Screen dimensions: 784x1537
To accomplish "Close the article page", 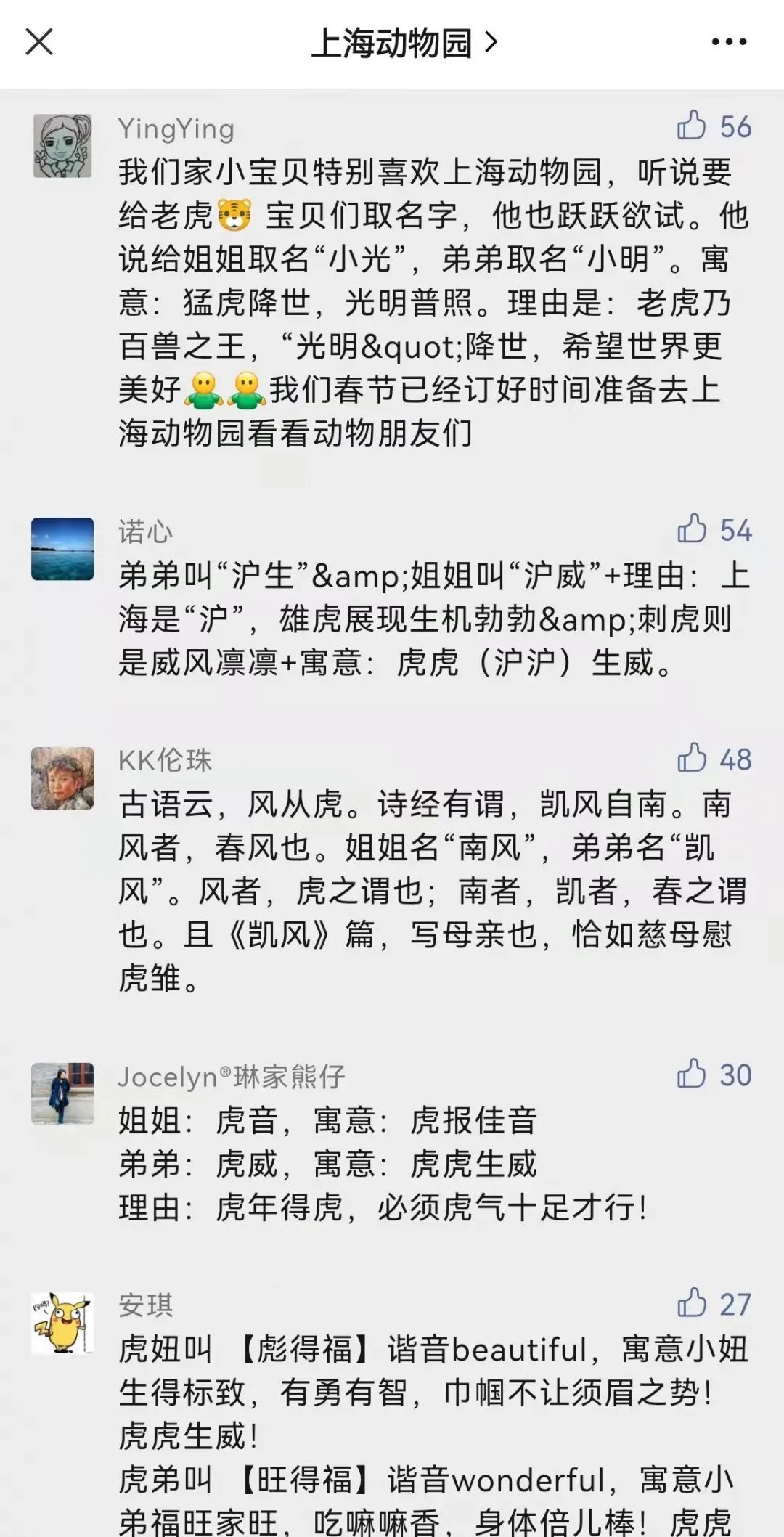I will tap(39, 42).
